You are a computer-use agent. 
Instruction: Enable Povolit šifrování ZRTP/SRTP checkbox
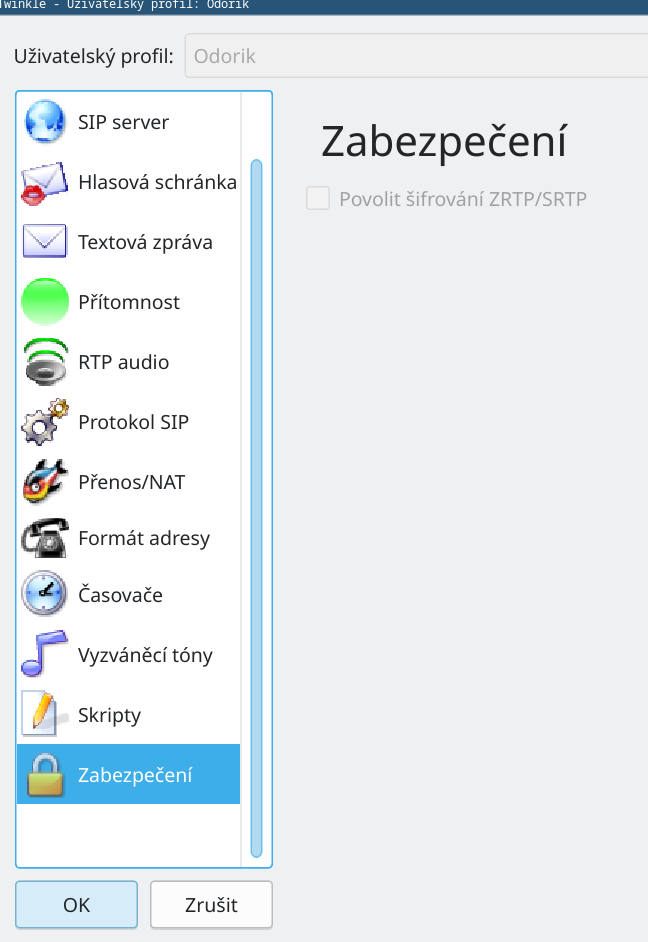pyautogui.click(x=318, y=199)
